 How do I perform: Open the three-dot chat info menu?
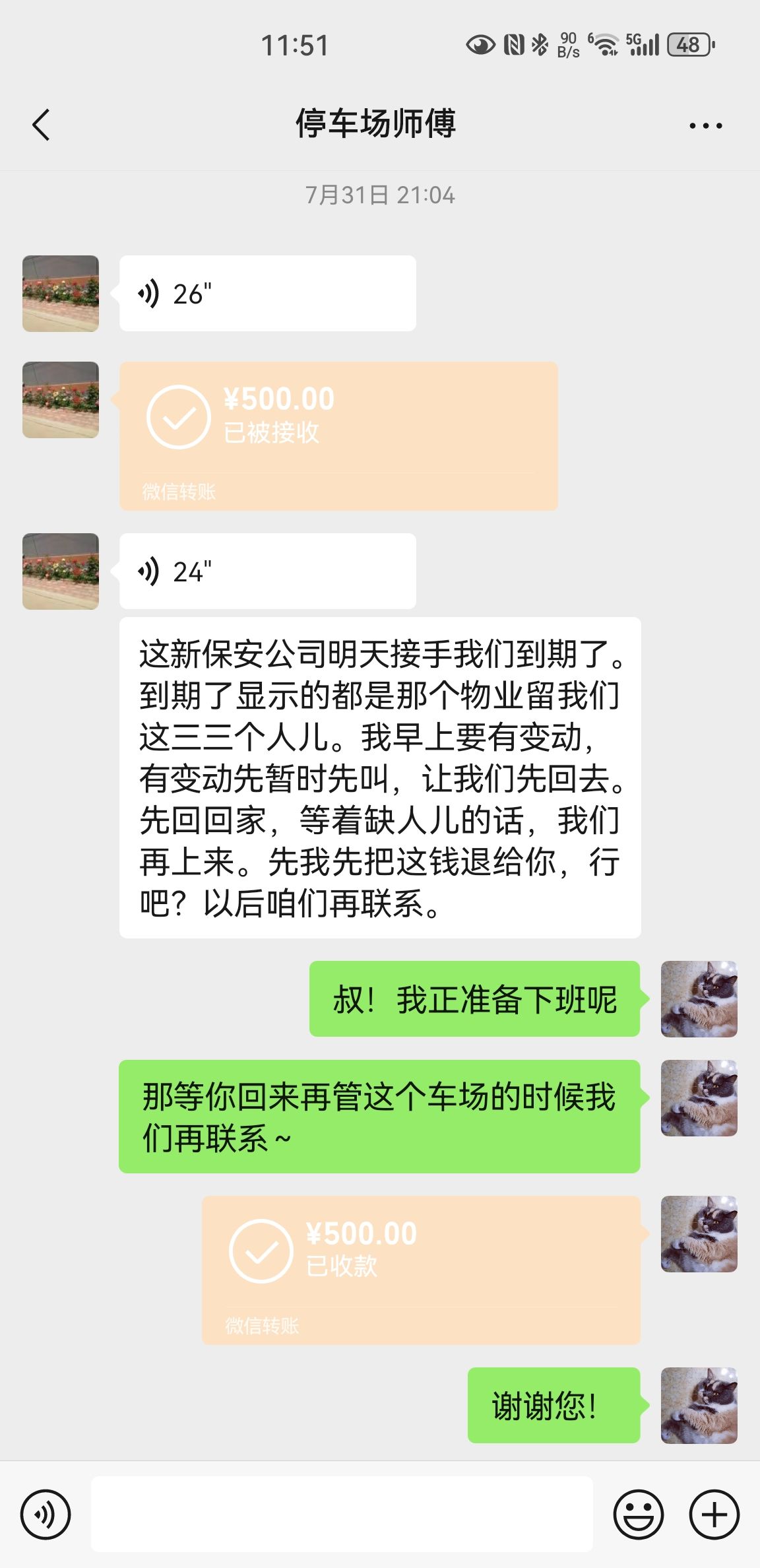tap(705, 125)
